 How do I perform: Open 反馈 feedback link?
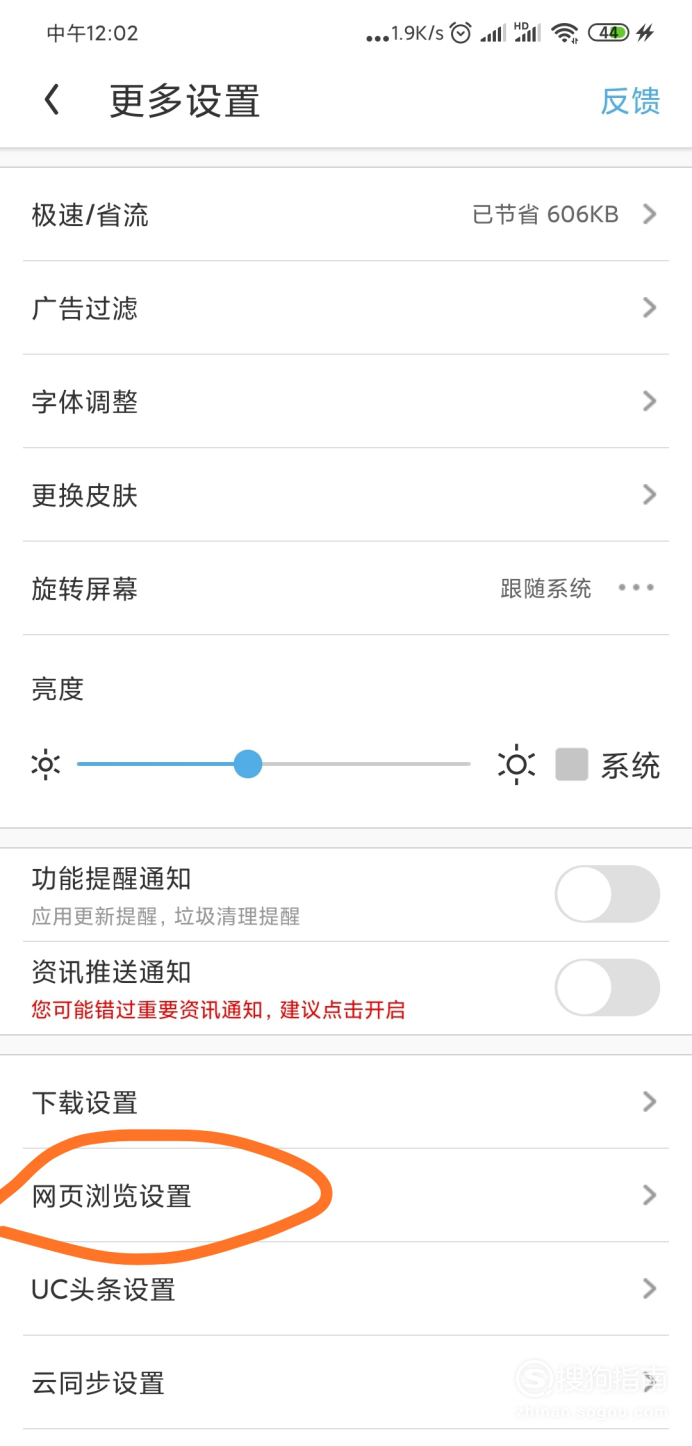click(x=630, y=101)
